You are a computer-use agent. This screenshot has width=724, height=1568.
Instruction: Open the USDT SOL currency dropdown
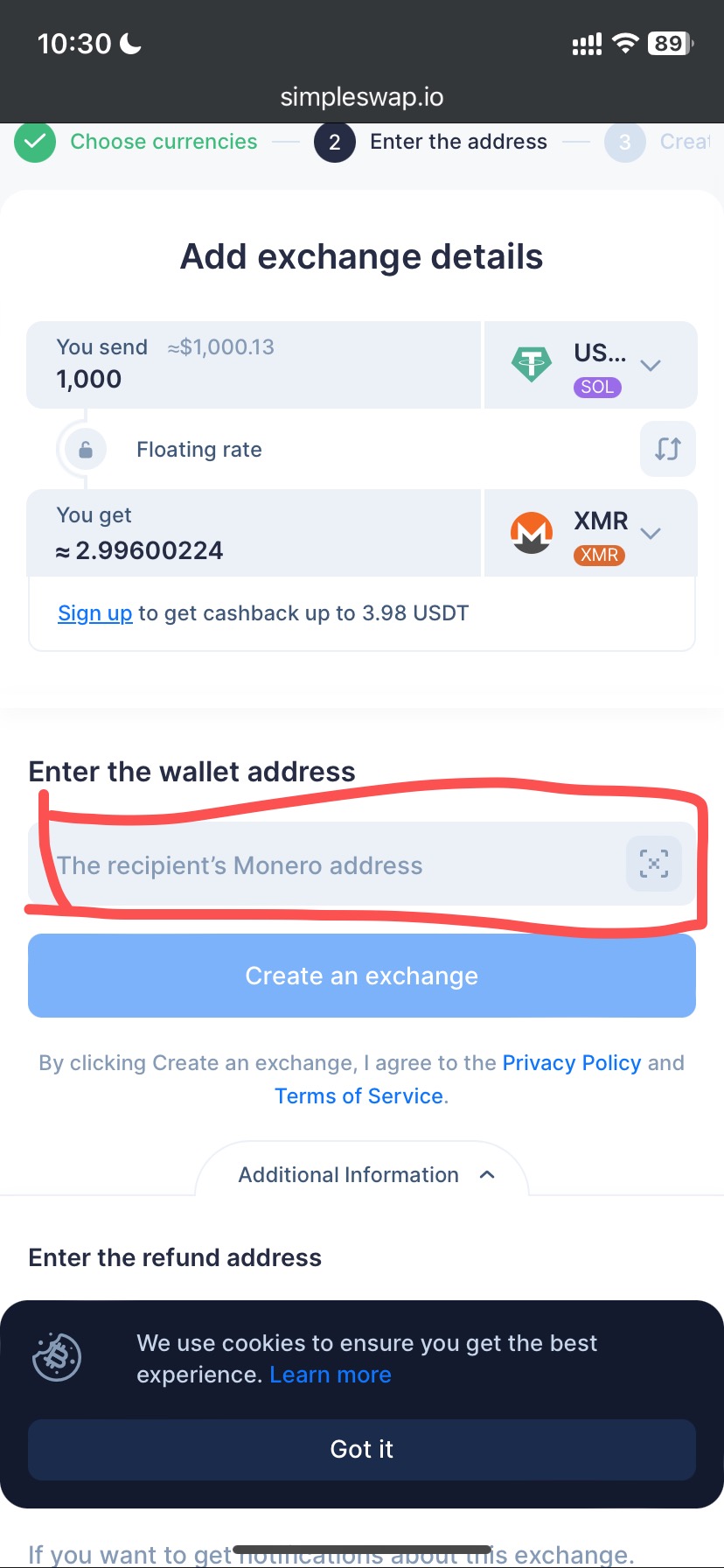point(591,365)
